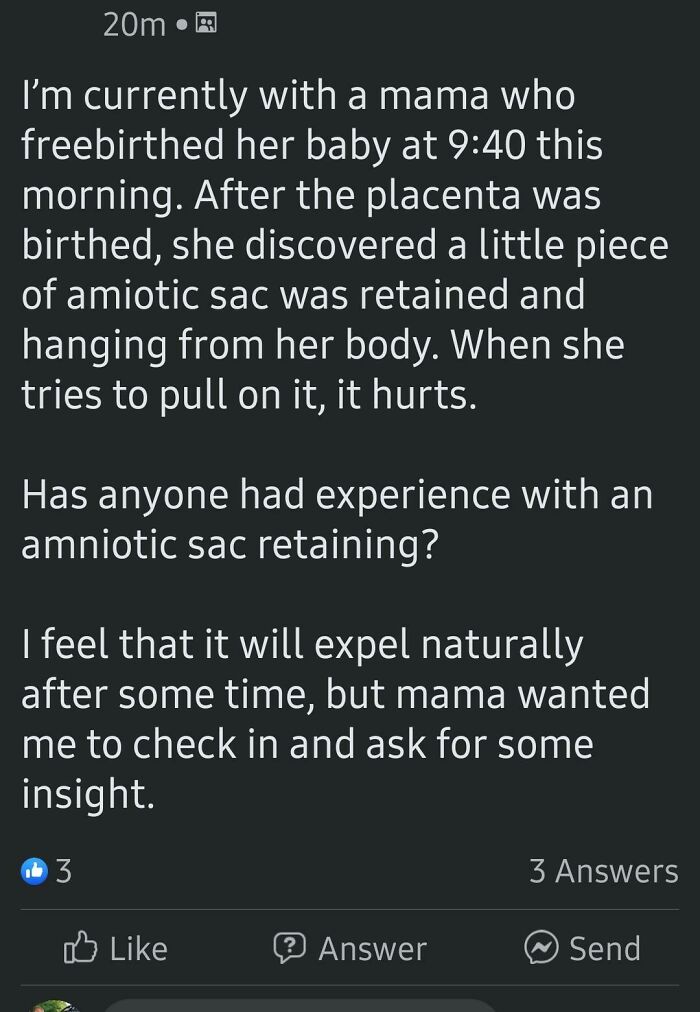
Task: Like this freebirth post
Action: (115, 948)
